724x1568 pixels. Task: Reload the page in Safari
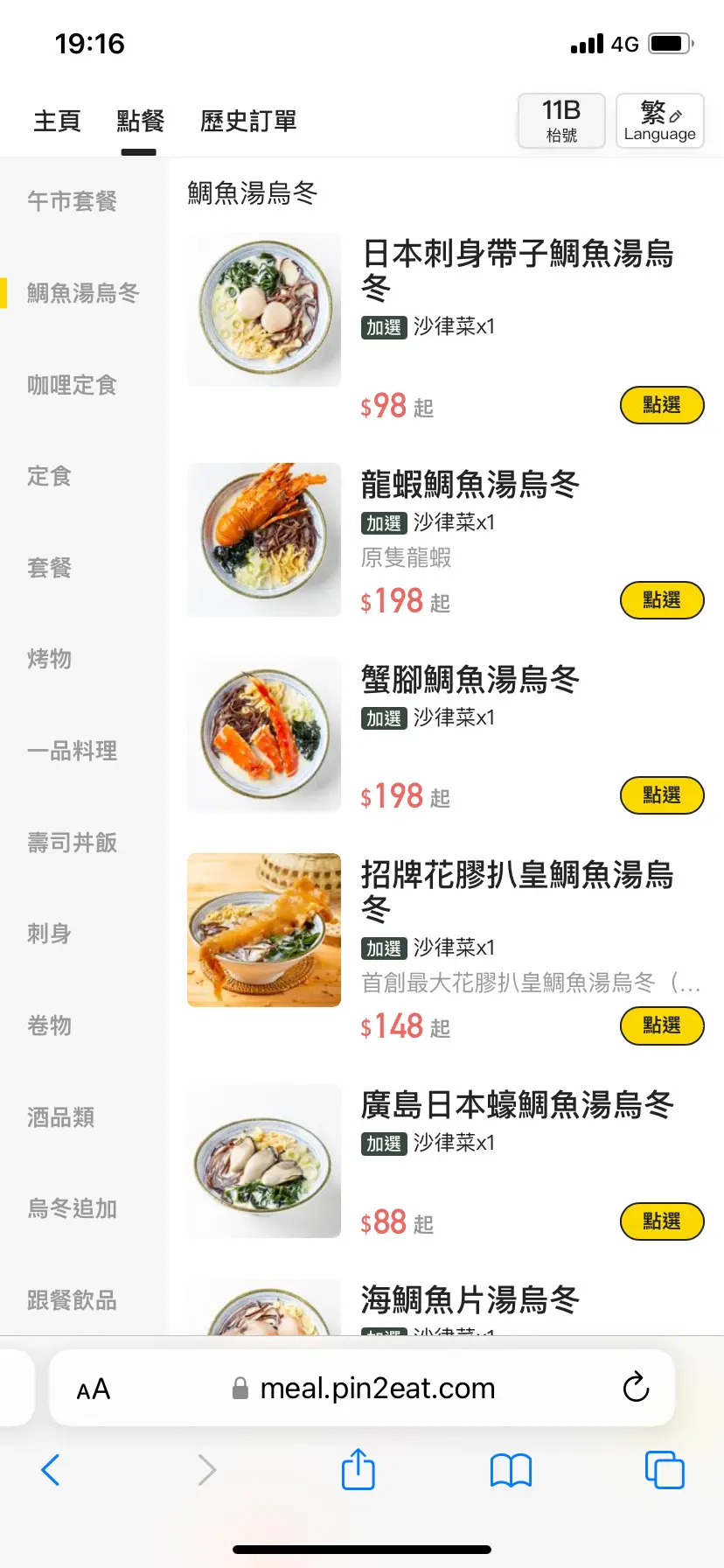click(x=636, y=1388)
